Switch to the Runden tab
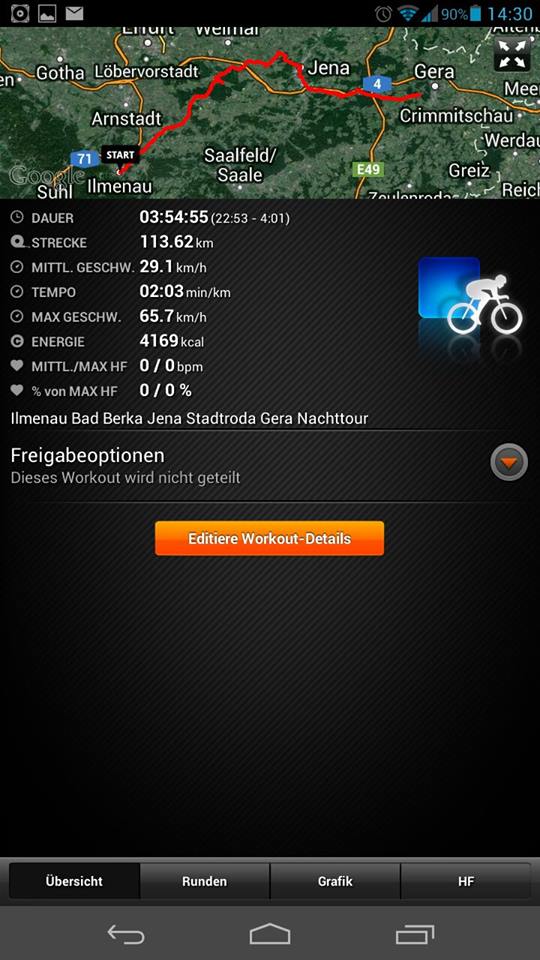This screenshot has width=540, height=960. pyautogui.click(x=204, y=882)
